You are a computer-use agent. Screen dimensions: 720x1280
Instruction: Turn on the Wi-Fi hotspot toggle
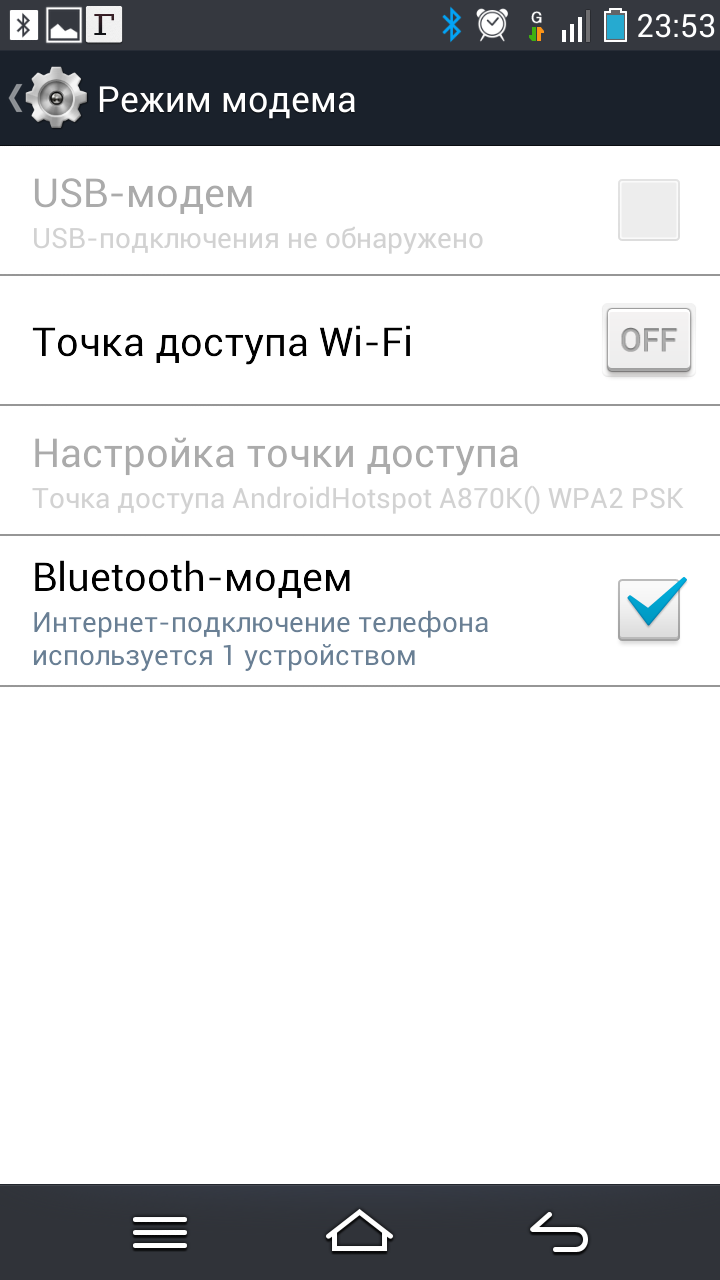pyautogui.click(x=648, y=340)
